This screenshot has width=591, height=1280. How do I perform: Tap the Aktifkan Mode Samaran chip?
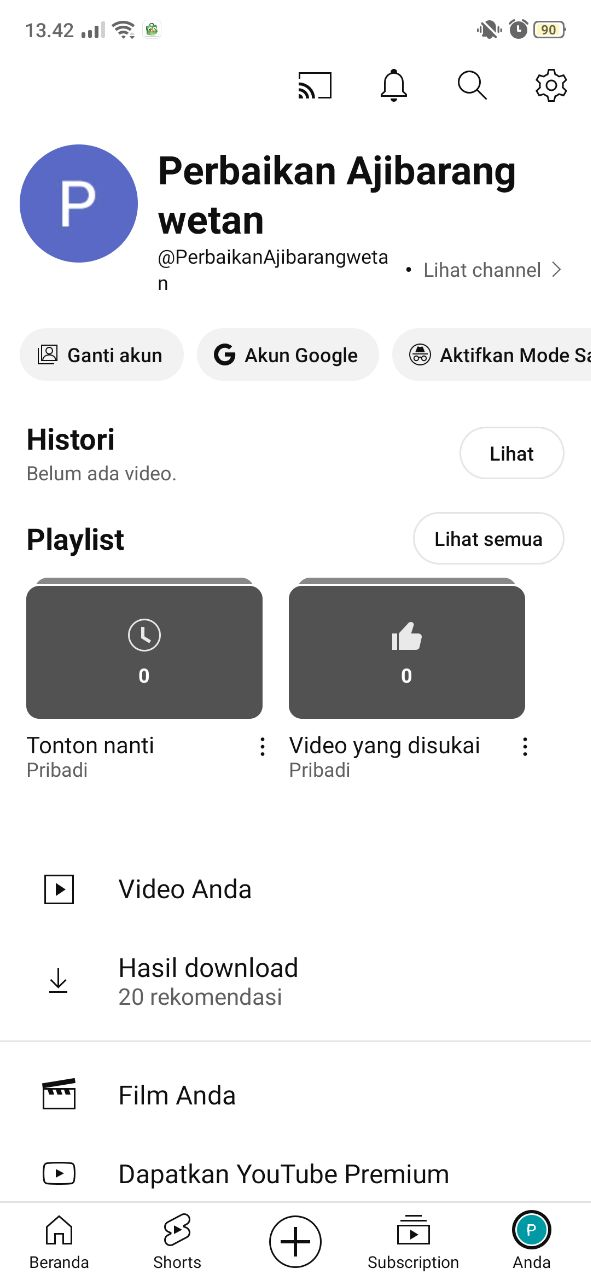tap(492, 355)
